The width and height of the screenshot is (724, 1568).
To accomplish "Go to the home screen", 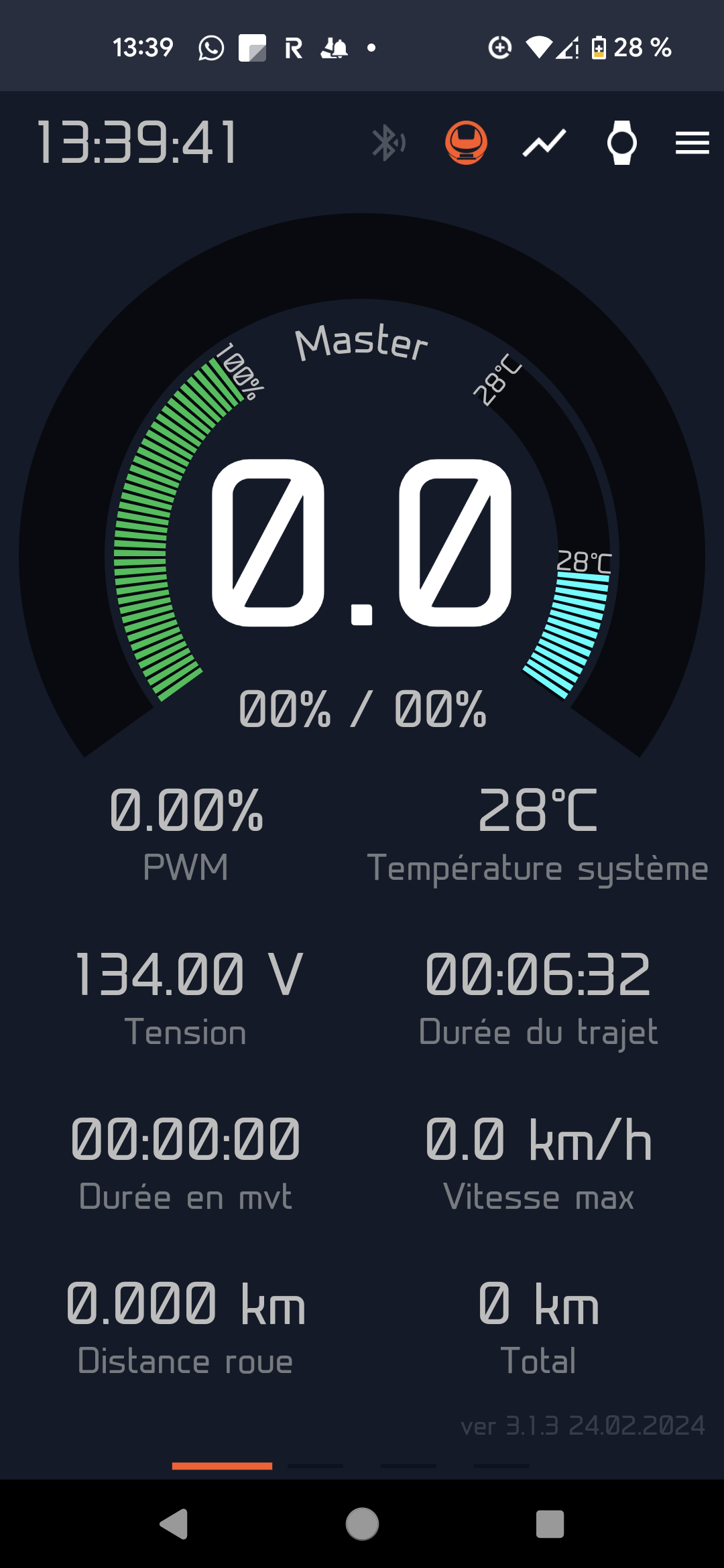I will tap(362, 1524).
